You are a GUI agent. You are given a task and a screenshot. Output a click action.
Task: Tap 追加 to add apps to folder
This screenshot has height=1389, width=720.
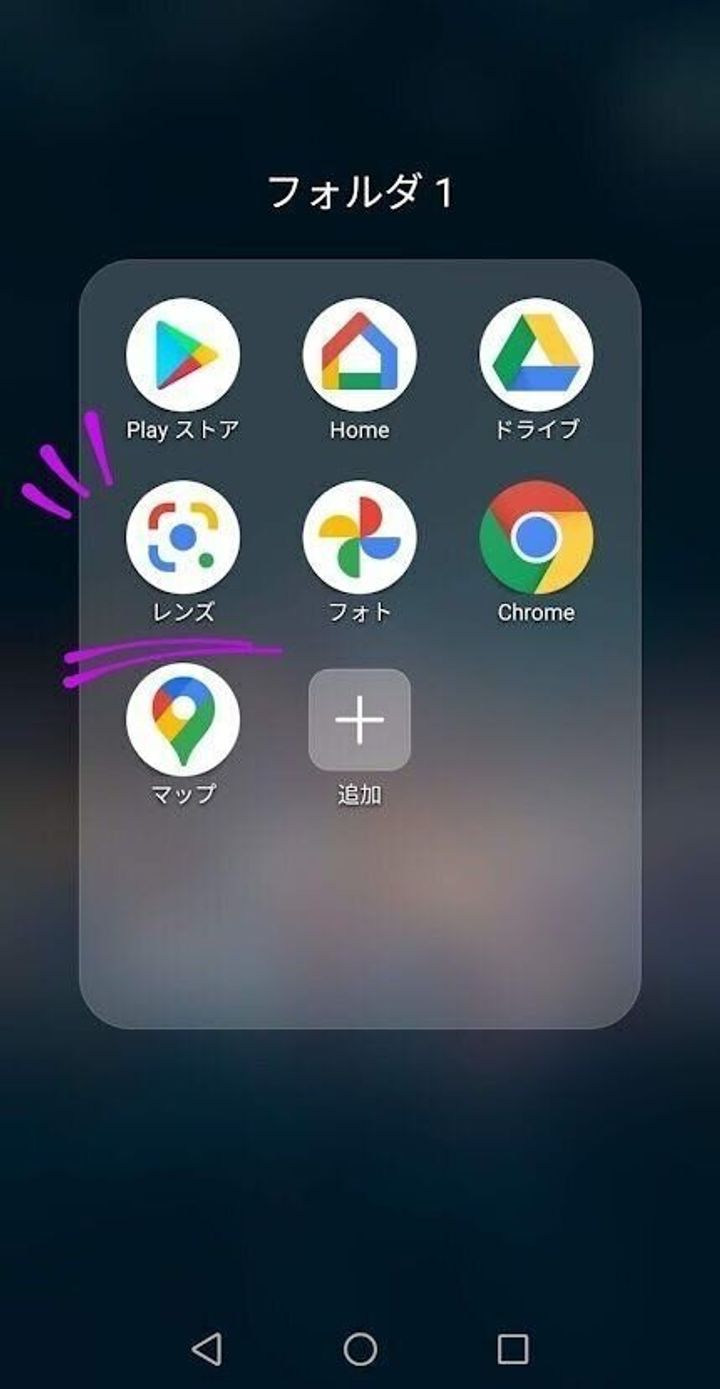coord(360,720)
